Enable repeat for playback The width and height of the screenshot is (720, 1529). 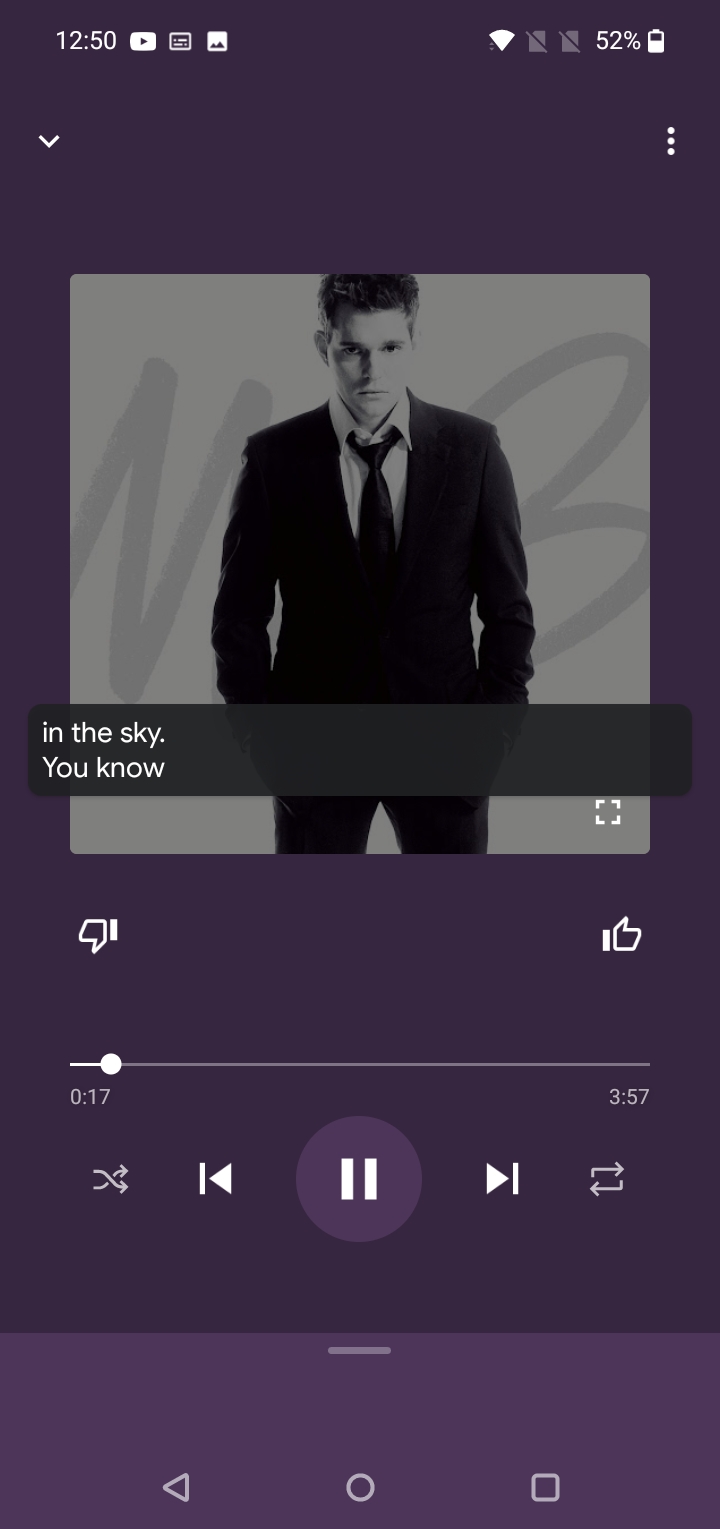click(x=607, y=1179)
